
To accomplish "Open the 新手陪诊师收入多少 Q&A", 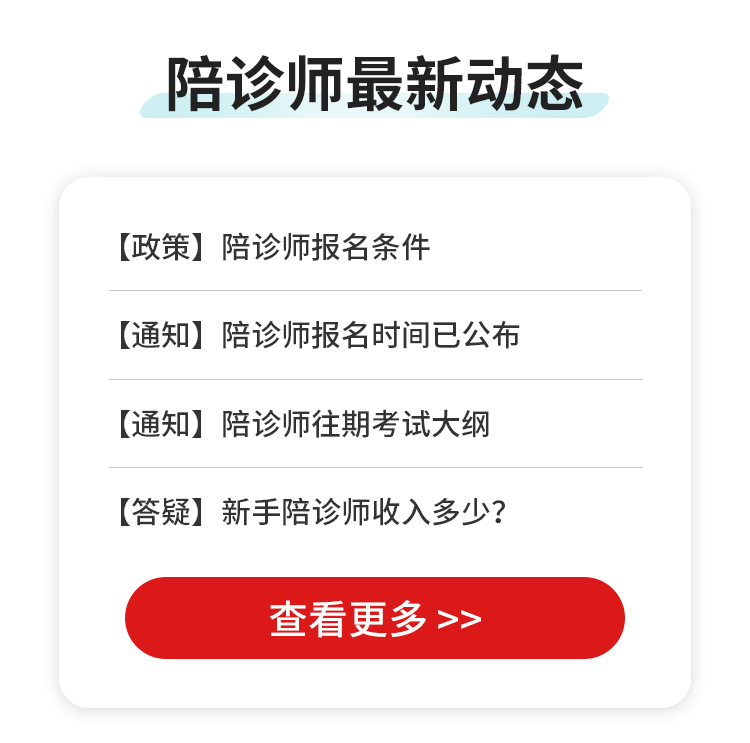I will tap(308, 512).
